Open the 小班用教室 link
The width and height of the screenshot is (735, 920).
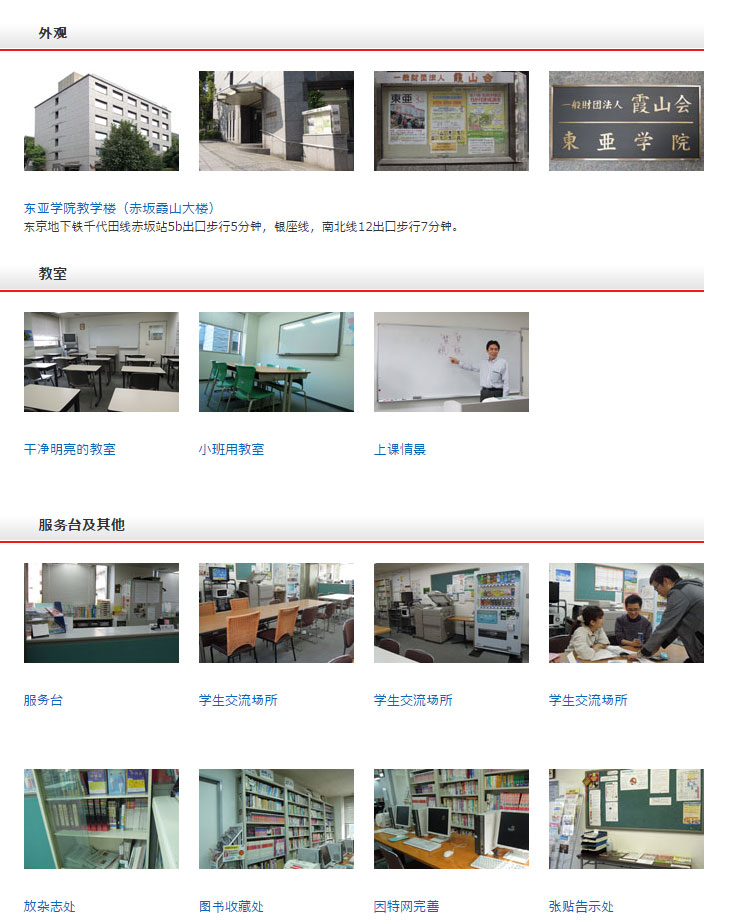[x=231, y=450]
